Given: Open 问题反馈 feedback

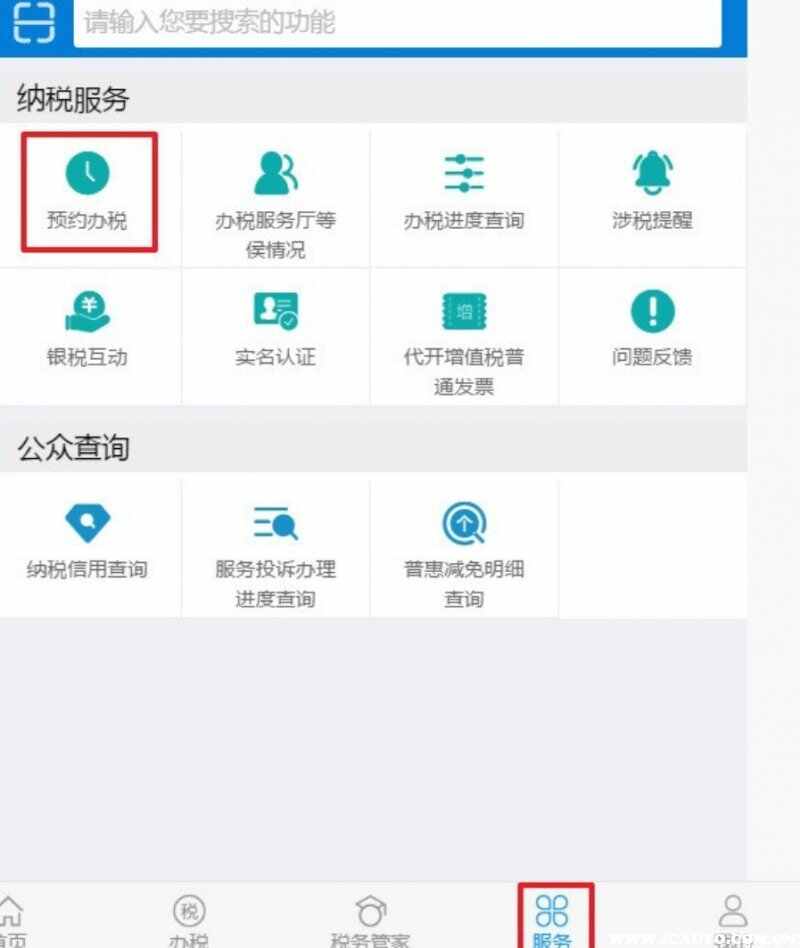Looking at the screenshot, I should [x=652, y=328].
